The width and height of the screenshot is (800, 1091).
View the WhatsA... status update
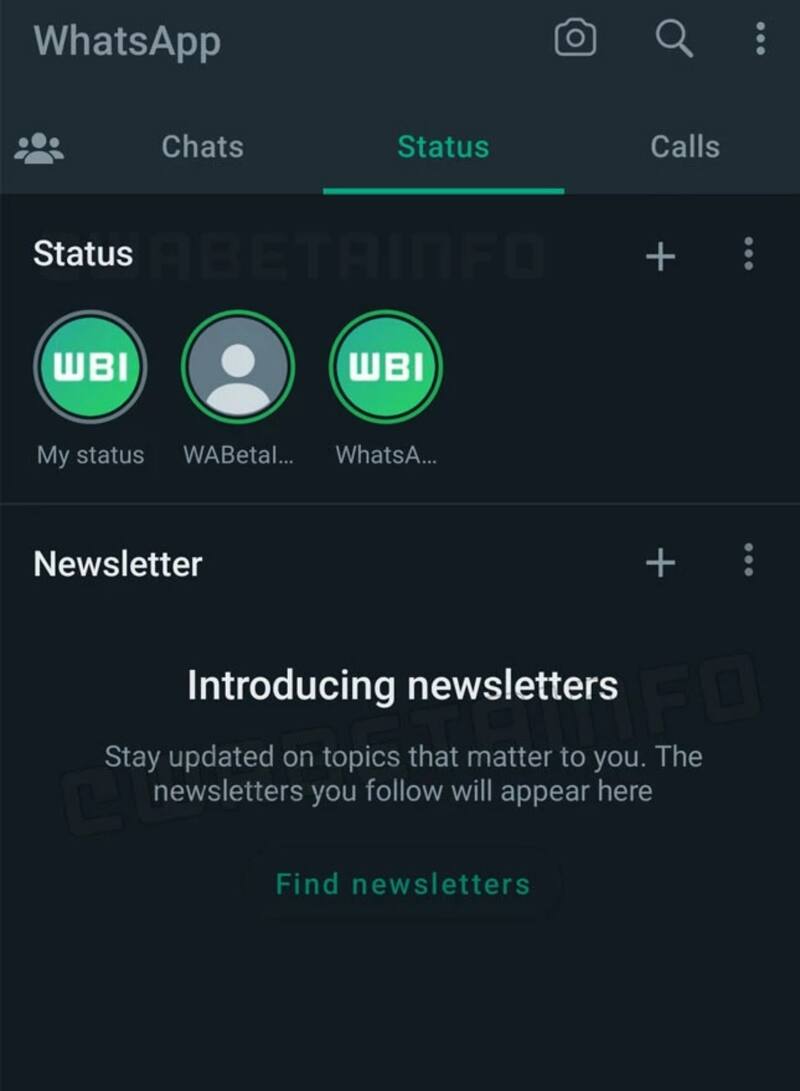386,367
